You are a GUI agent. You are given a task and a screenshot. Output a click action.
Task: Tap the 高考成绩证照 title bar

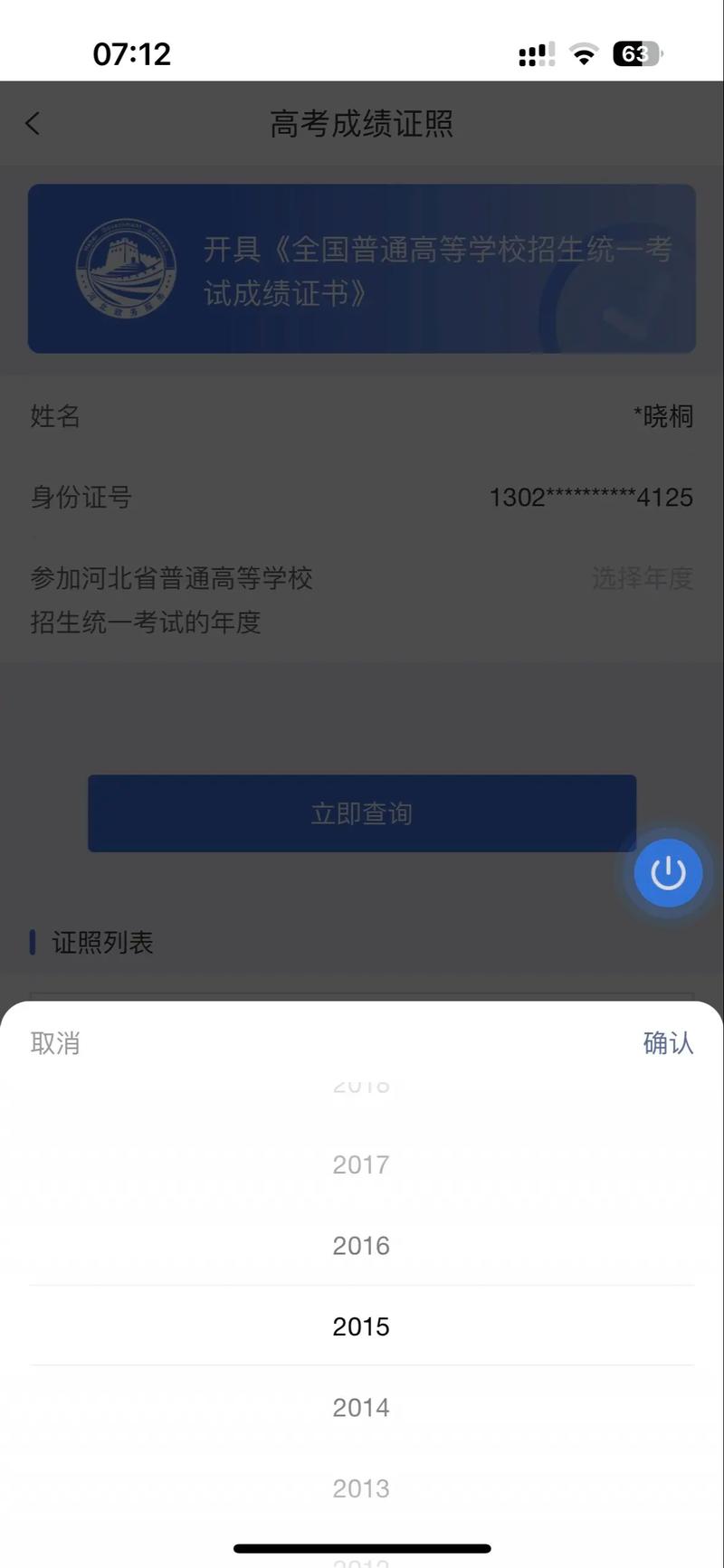click(x=361, y=123)
